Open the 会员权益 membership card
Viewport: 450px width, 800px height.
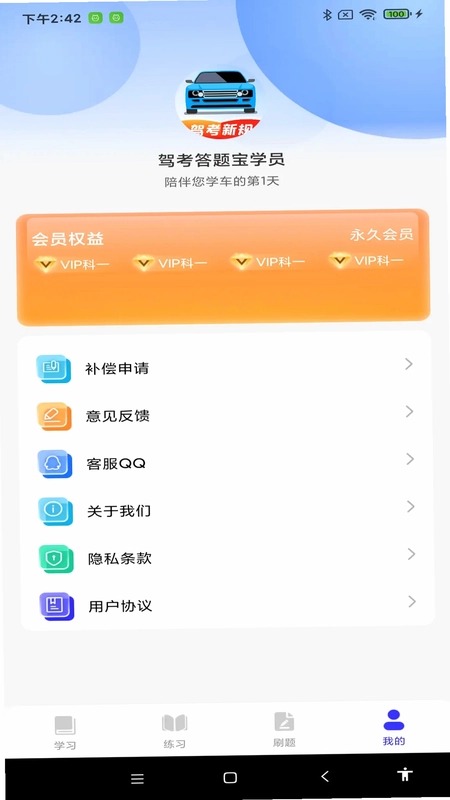point(223,267)
